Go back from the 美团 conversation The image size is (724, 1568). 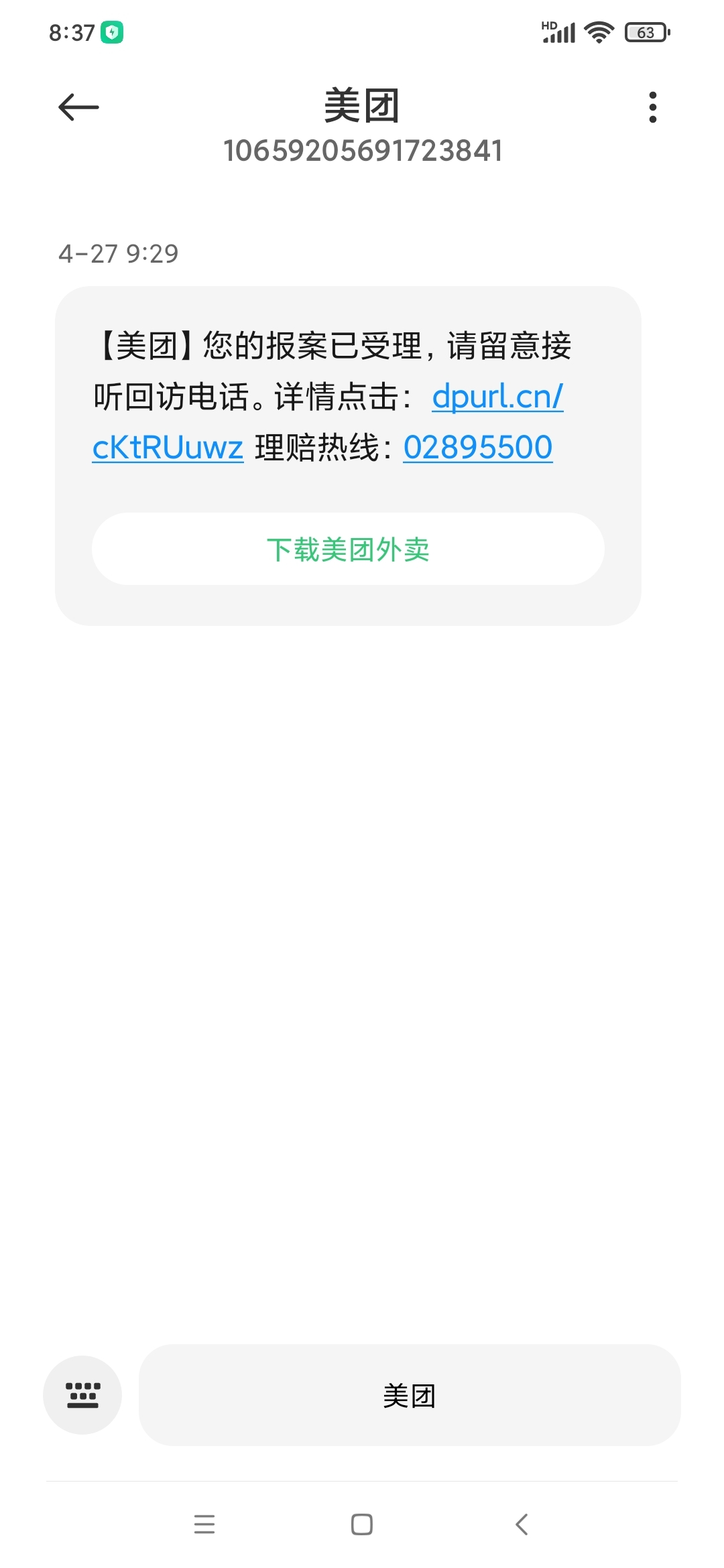coord(78,107)
